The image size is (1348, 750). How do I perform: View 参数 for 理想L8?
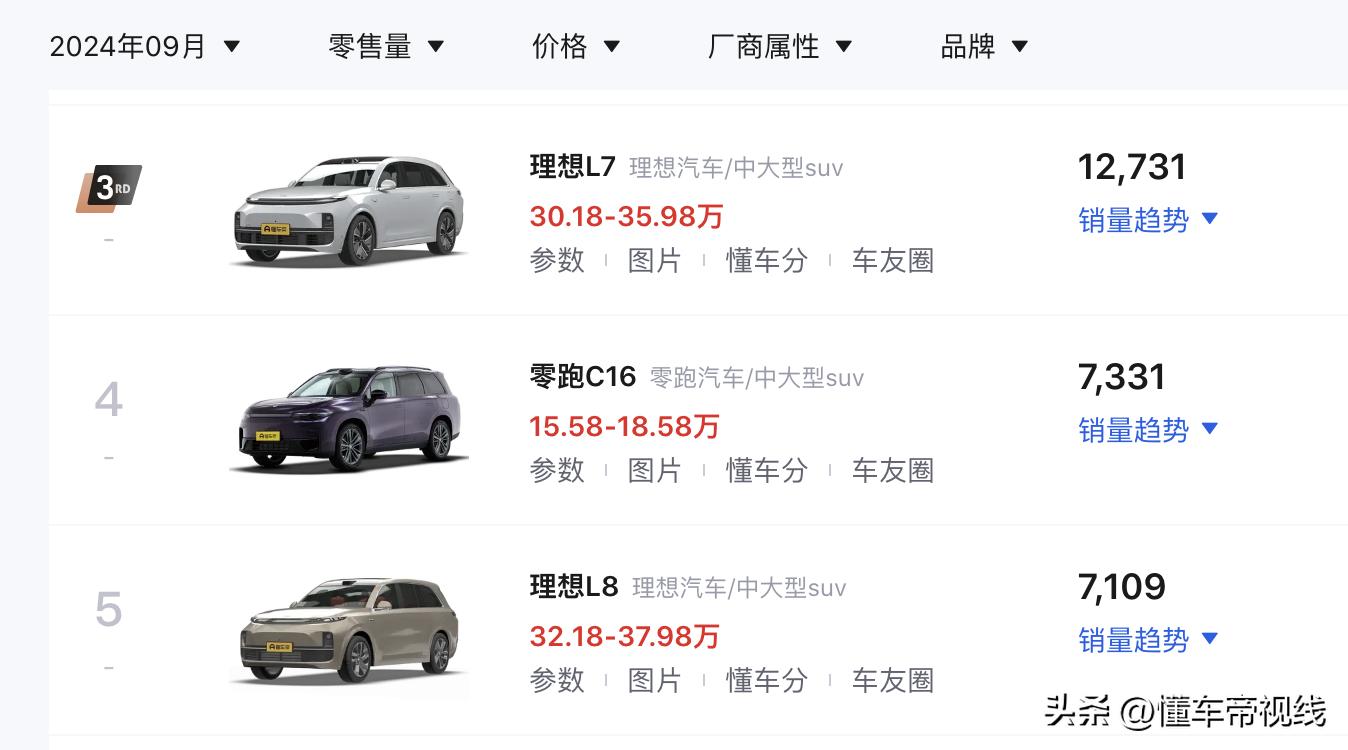(x=557, y=680)
